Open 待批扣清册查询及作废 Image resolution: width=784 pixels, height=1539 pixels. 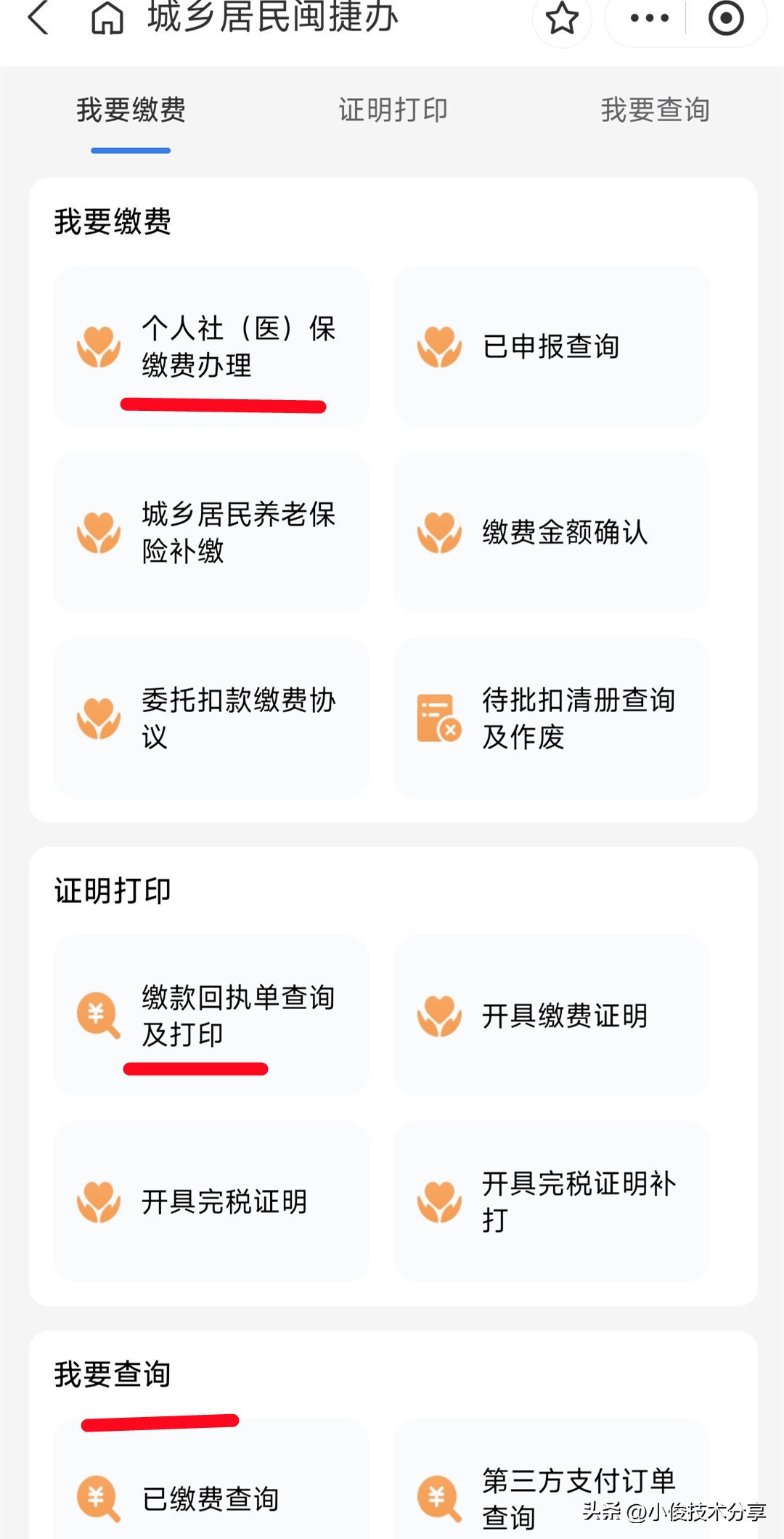551,718
